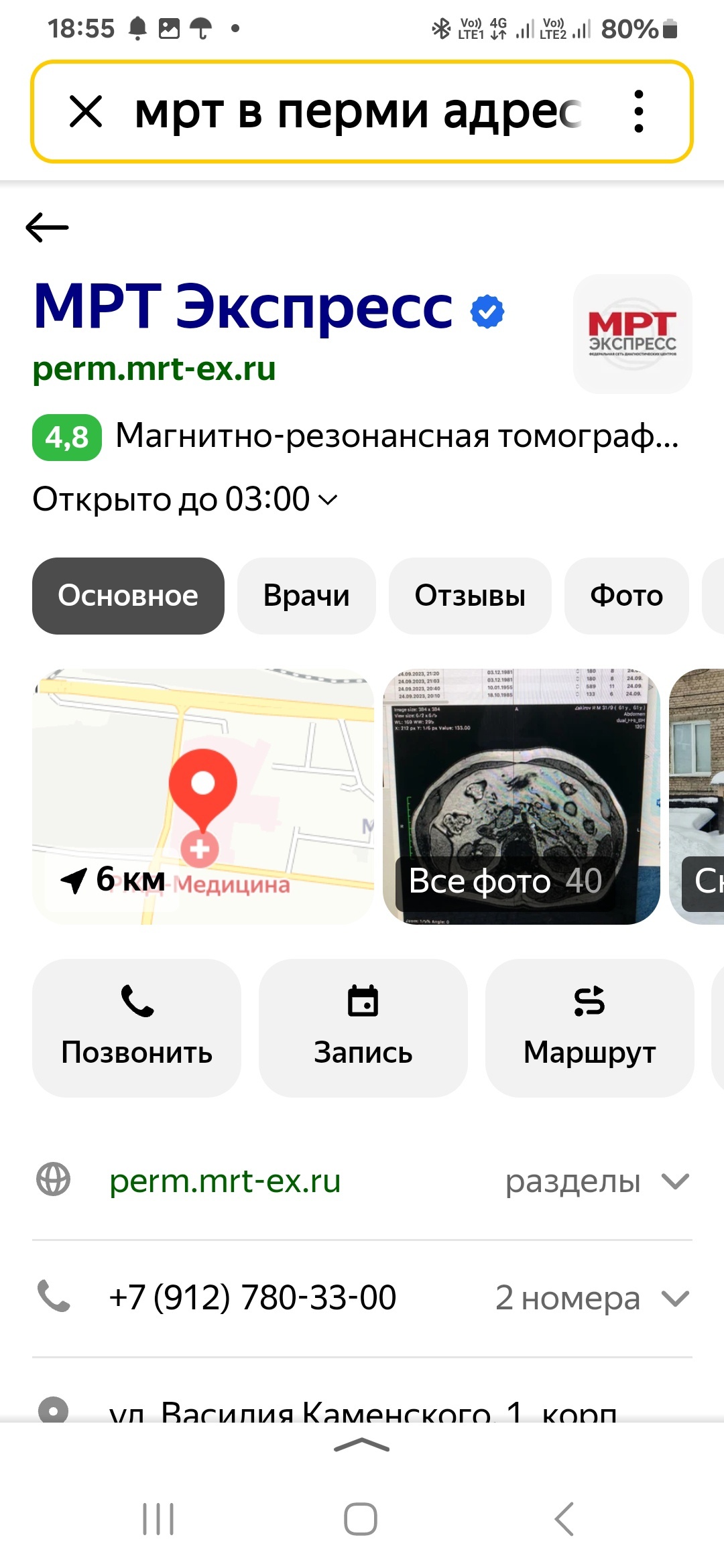Clear the search query with the X
The image size is (724, 1568).
click(86, 111)
